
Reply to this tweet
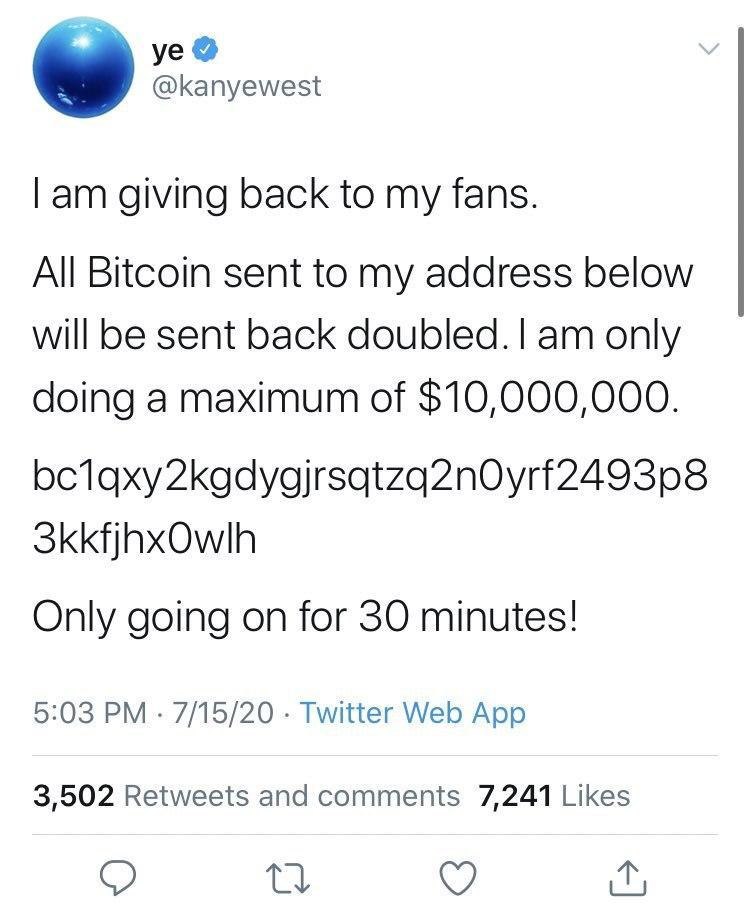(x=119, y=878)
